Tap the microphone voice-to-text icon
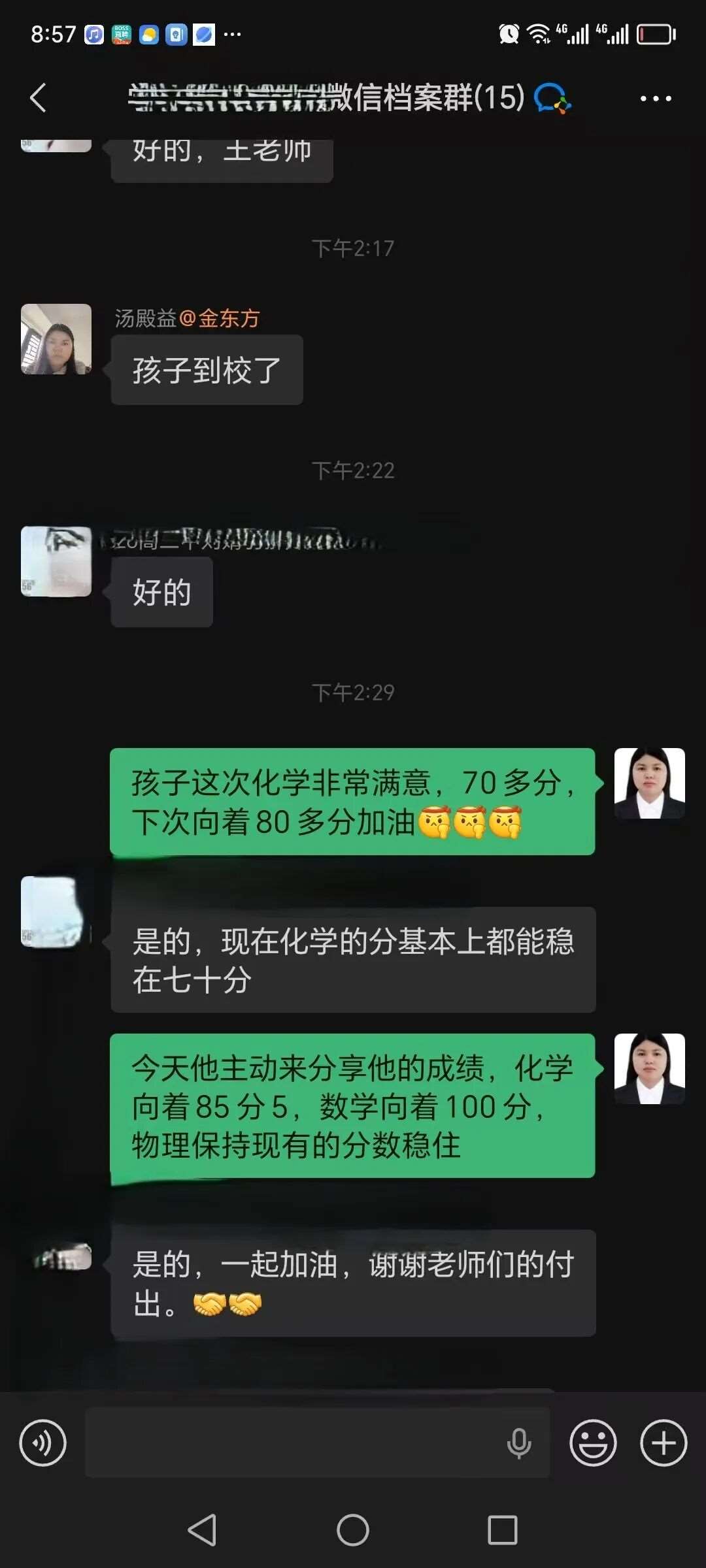 point(519,1443)
